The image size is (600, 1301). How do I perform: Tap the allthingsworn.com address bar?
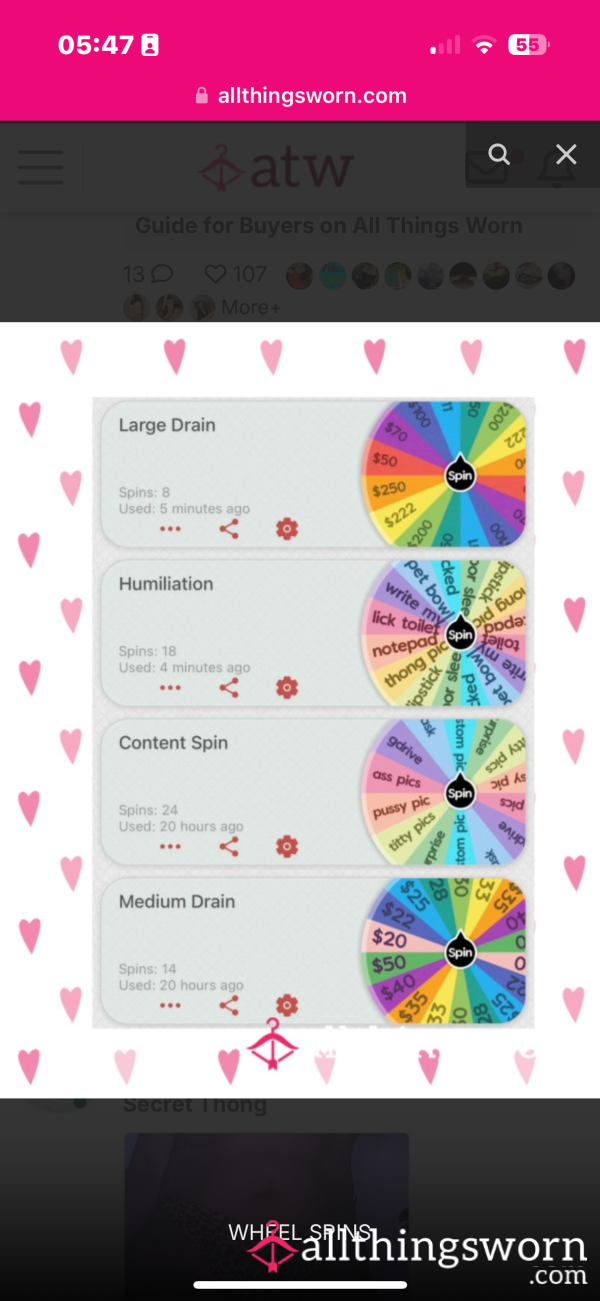pyautogui.click(x=300, y=96)
